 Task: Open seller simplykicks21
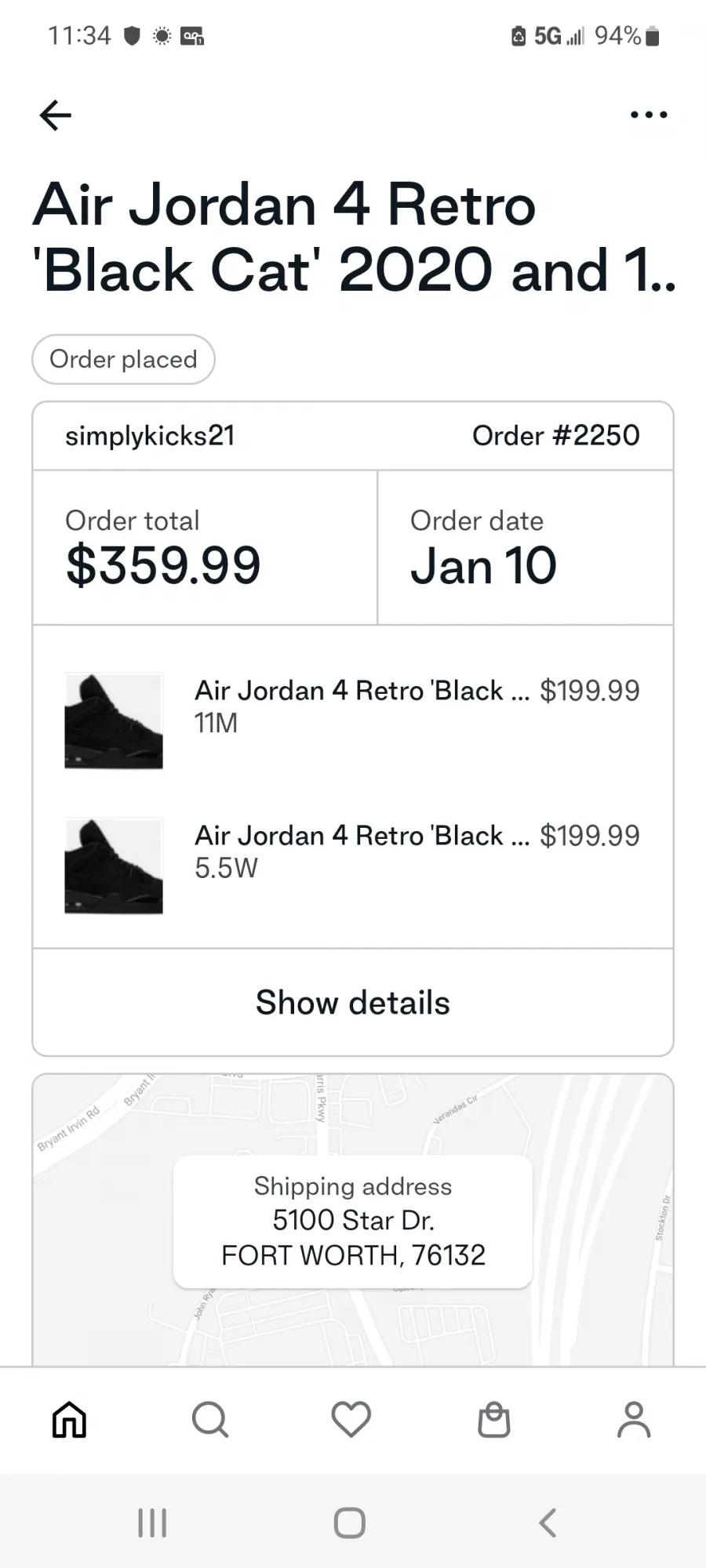(150, 436)
